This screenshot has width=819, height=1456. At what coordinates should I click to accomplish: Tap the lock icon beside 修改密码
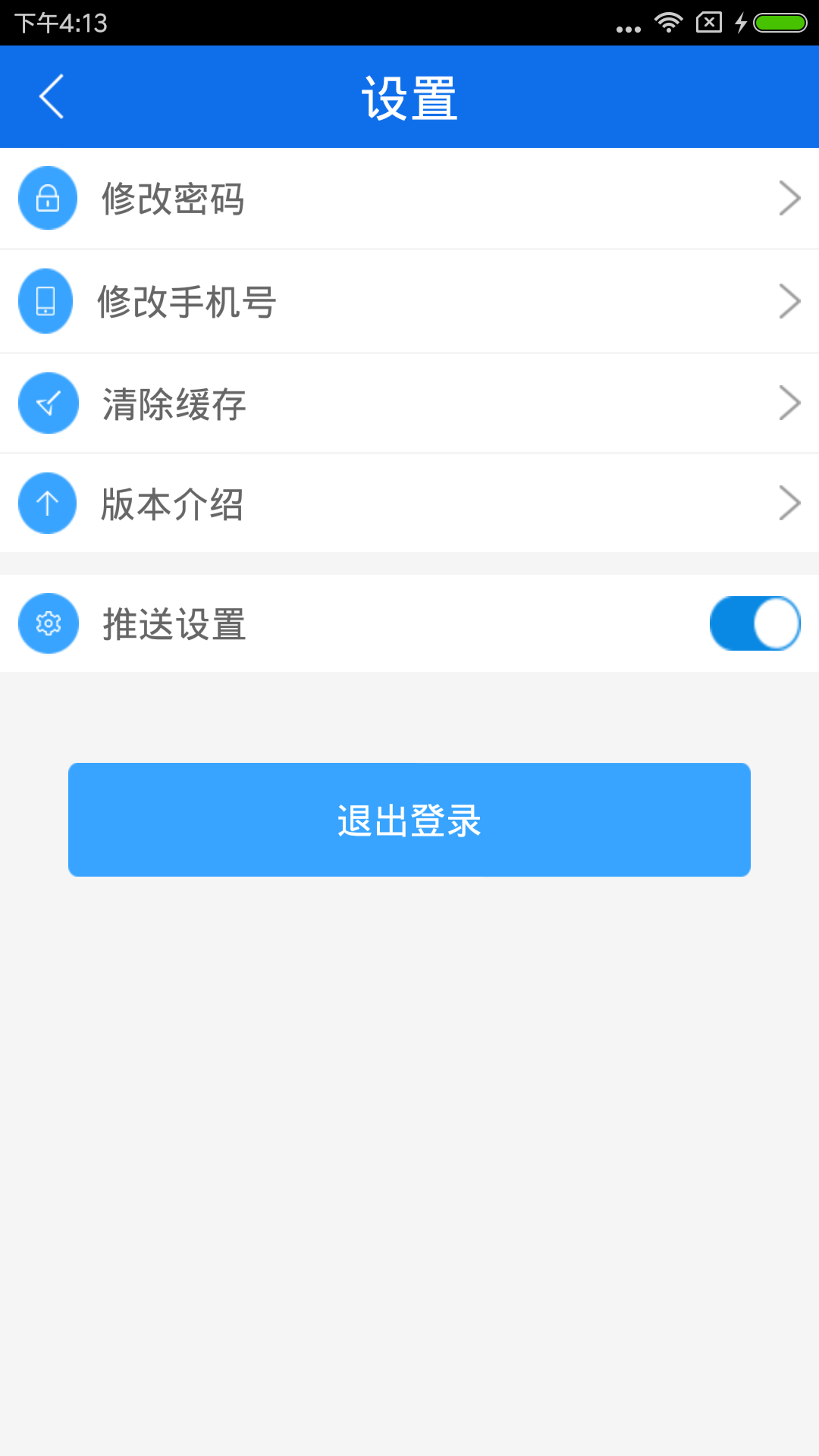click(47, 198)
